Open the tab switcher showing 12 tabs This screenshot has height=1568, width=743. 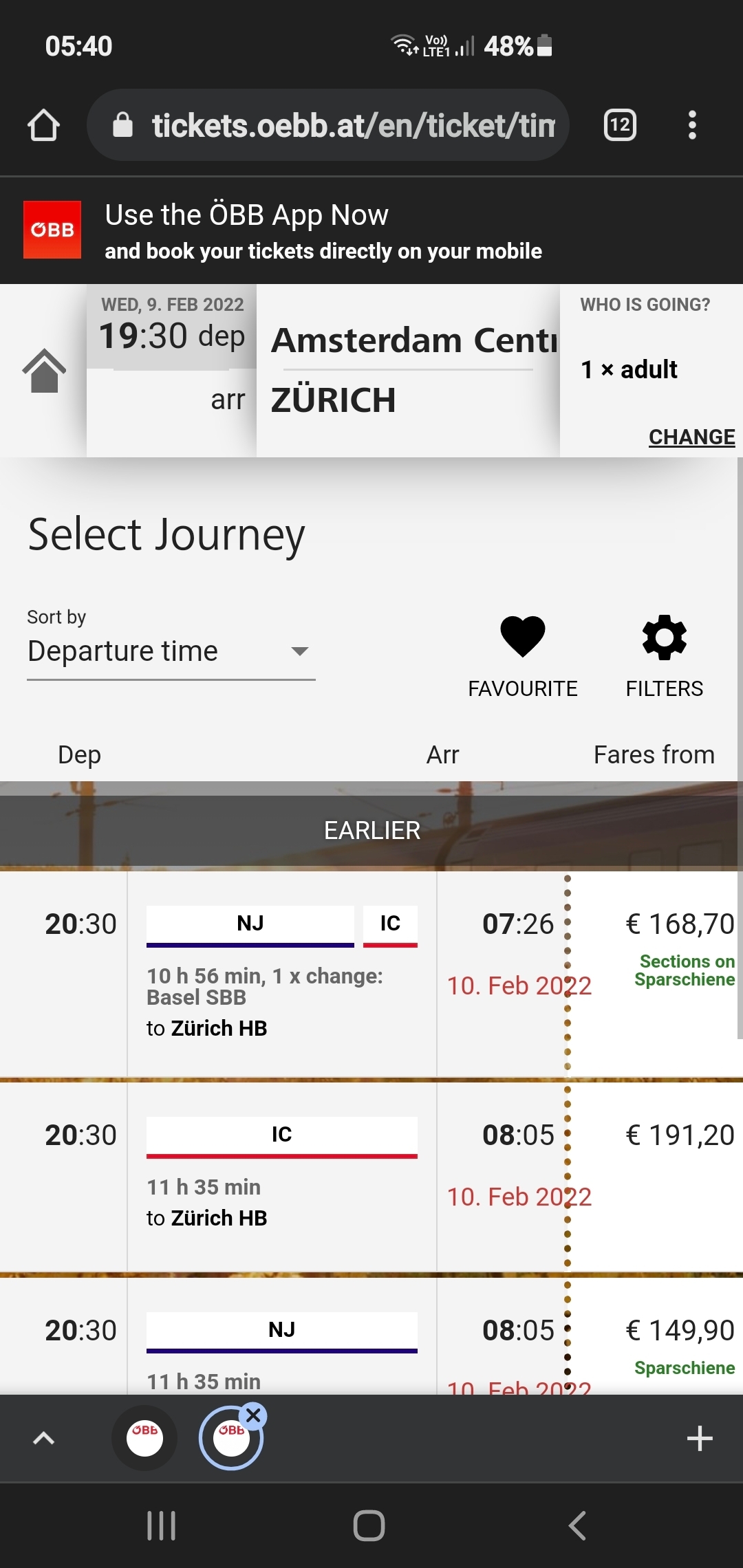pos(620,125)
